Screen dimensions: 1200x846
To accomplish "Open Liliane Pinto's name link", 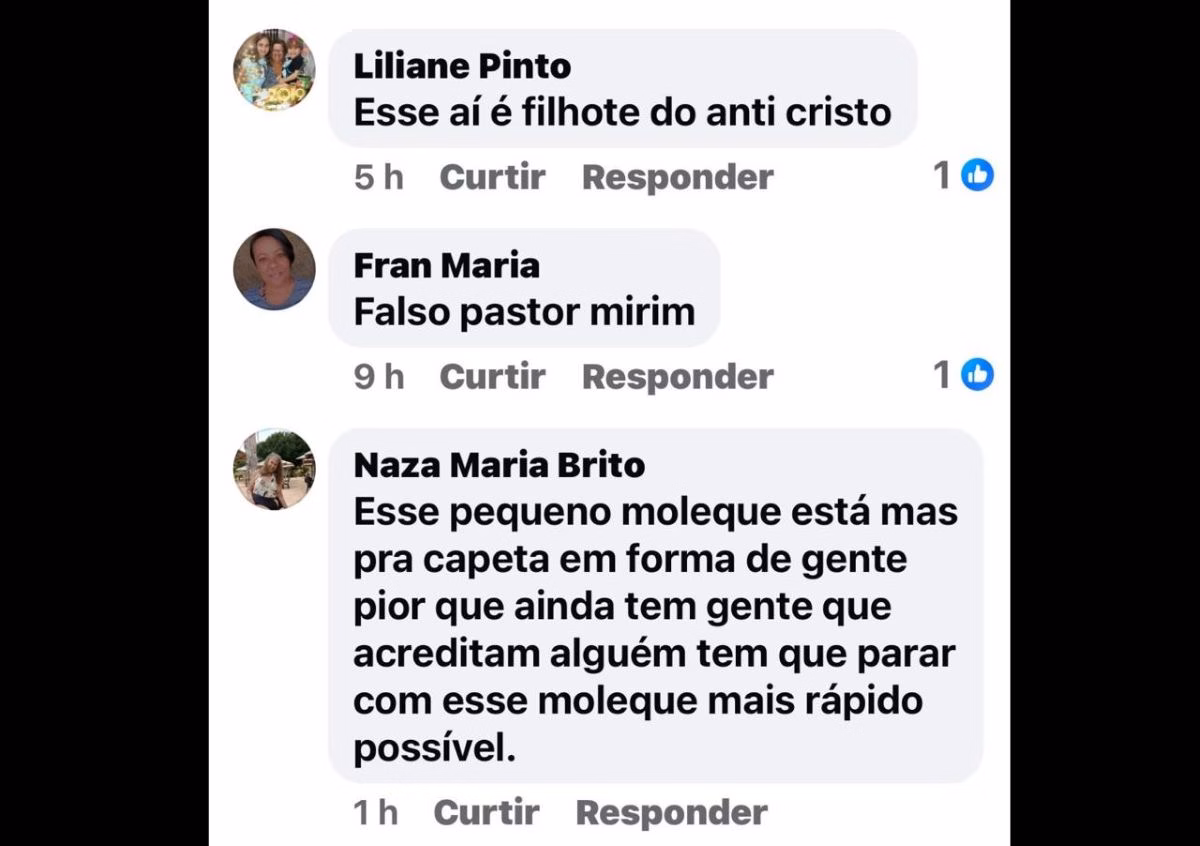I will click(x=462, y=67).
